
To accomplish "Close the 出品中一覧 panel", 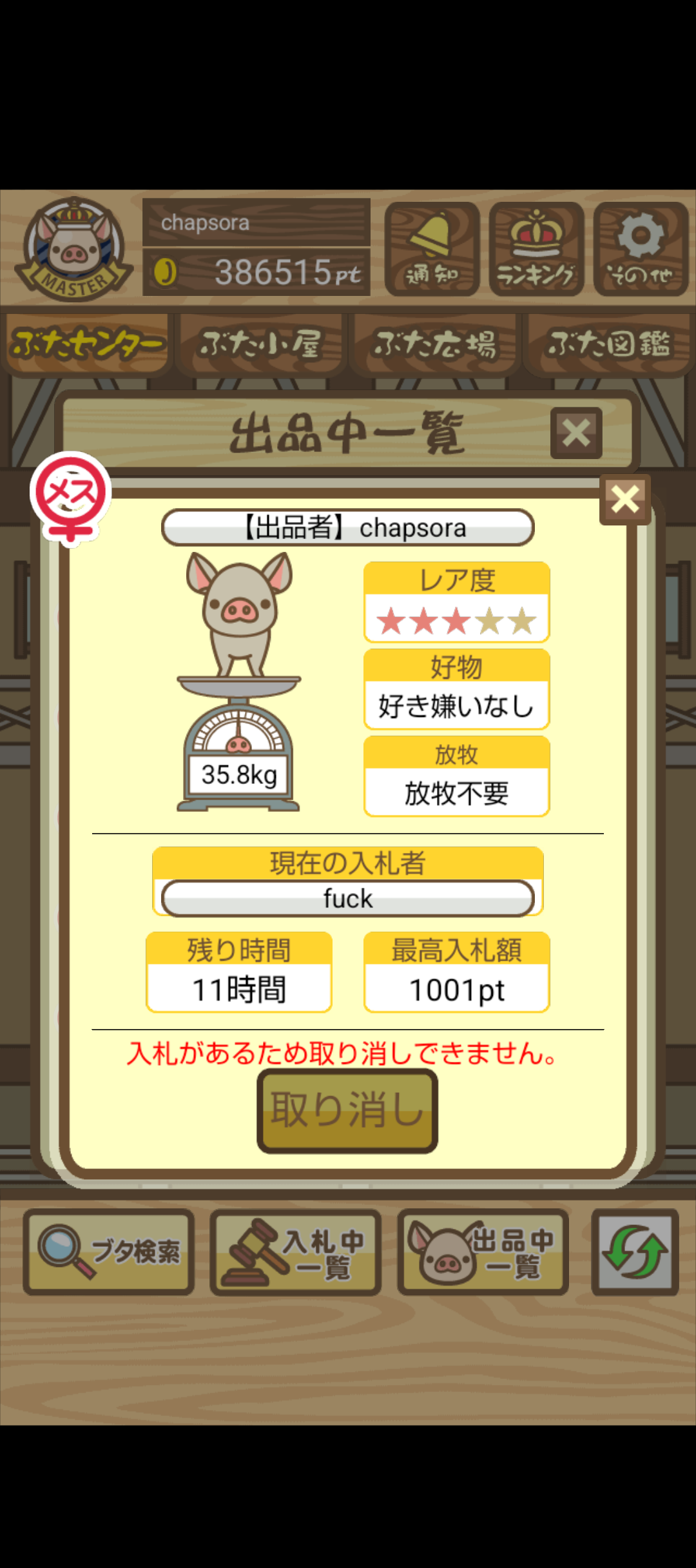I will (576, 433).
